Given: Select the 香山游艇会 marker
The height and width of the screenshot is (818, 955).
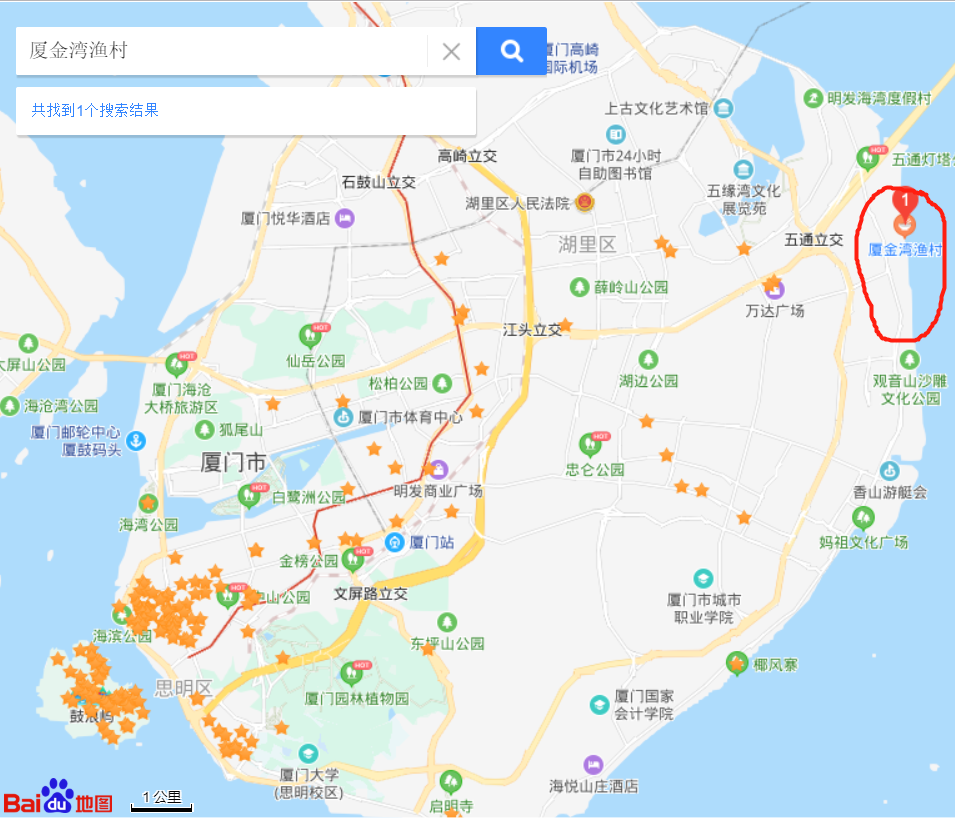Looking at the screenshot, I should [889, 470].
